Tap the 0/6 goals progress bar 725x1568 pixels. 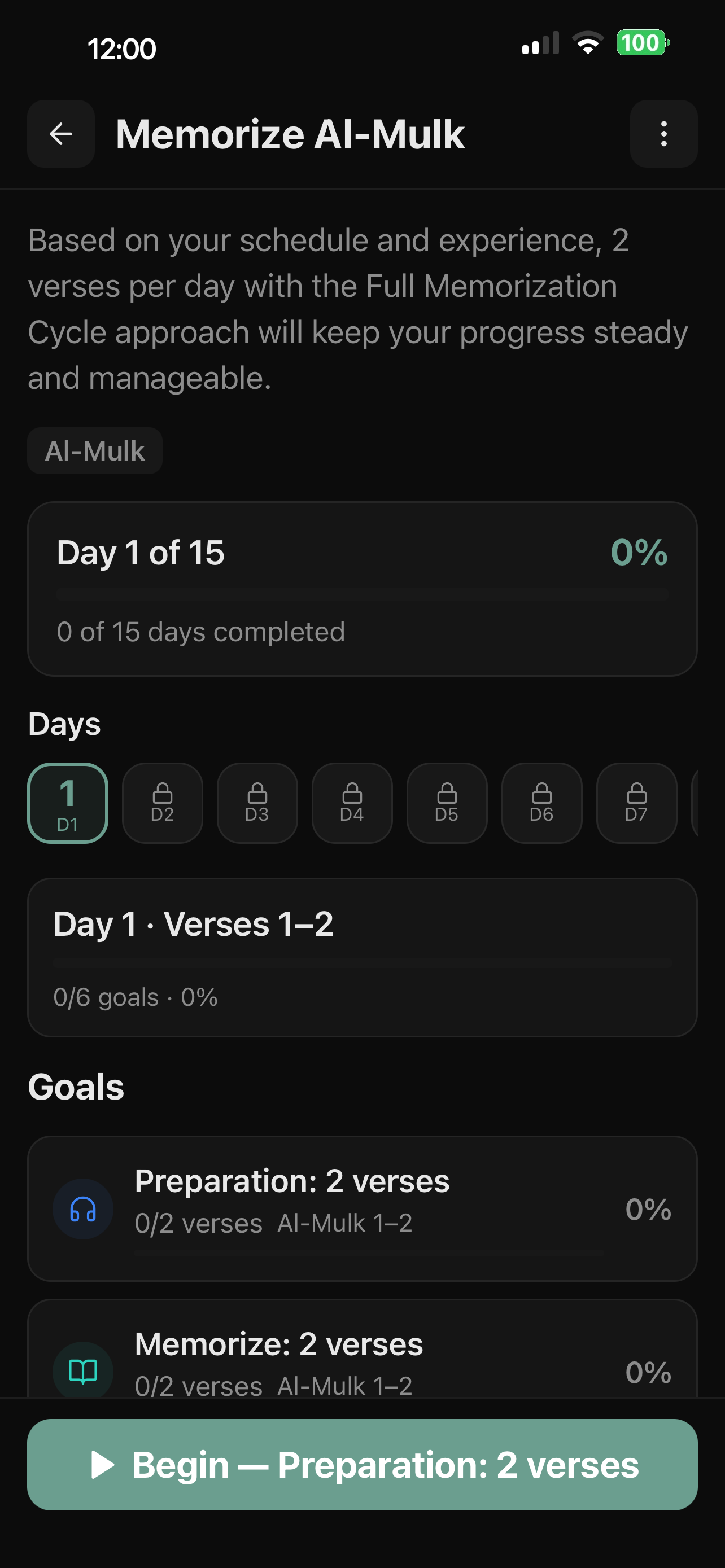361,963
